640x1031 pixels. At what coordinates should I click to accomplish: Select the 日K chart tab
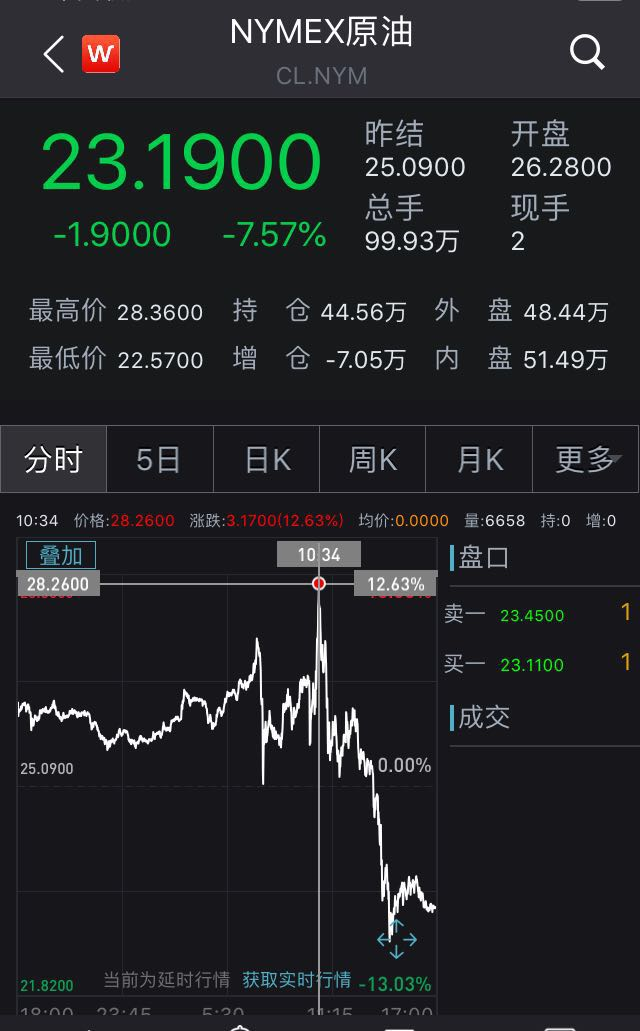point(266,459)
